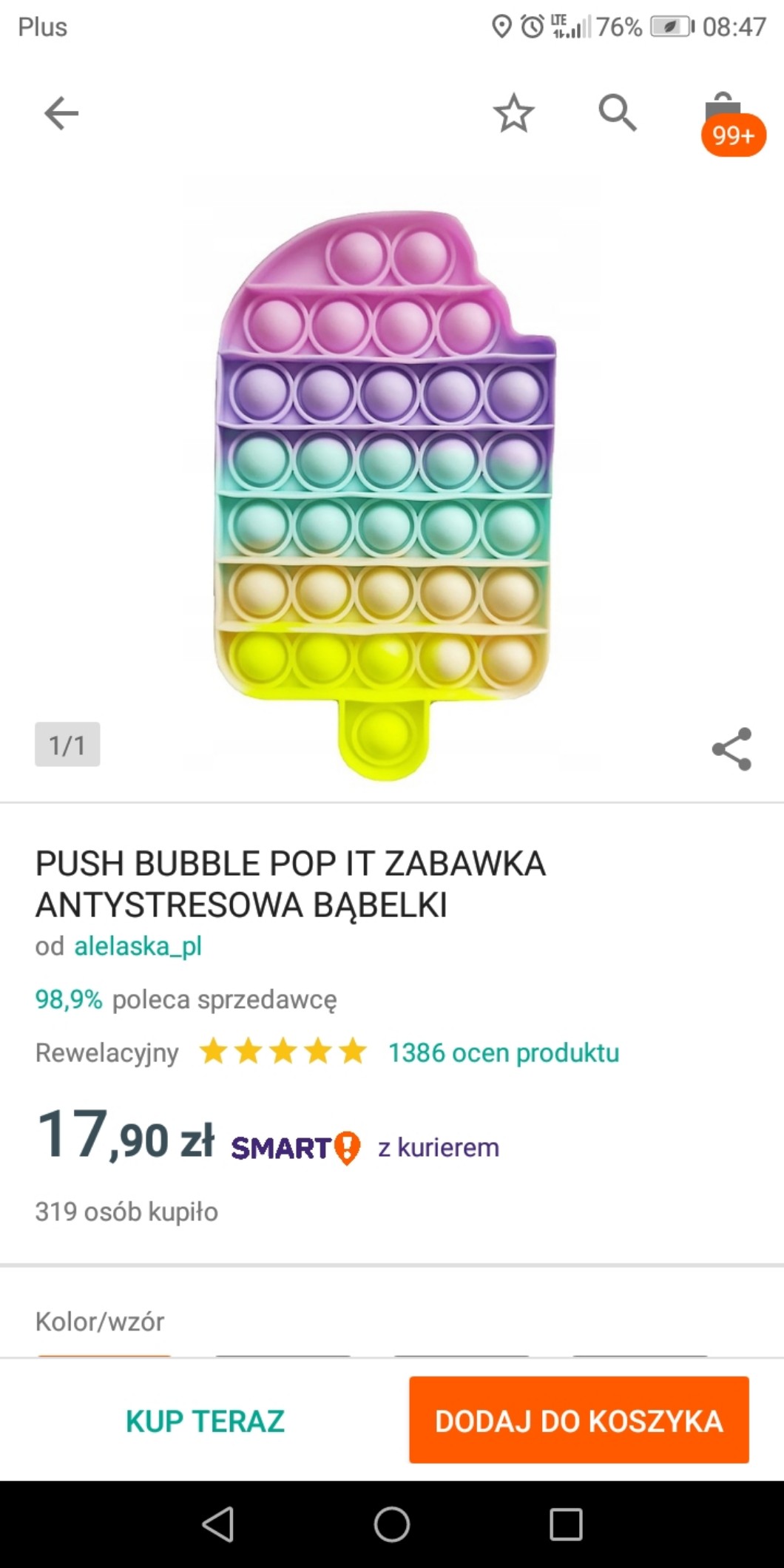Tap DODAJ DO KOSZYKA button
Viewport: 784px width, 1568px height.
tap(579, 1421)
